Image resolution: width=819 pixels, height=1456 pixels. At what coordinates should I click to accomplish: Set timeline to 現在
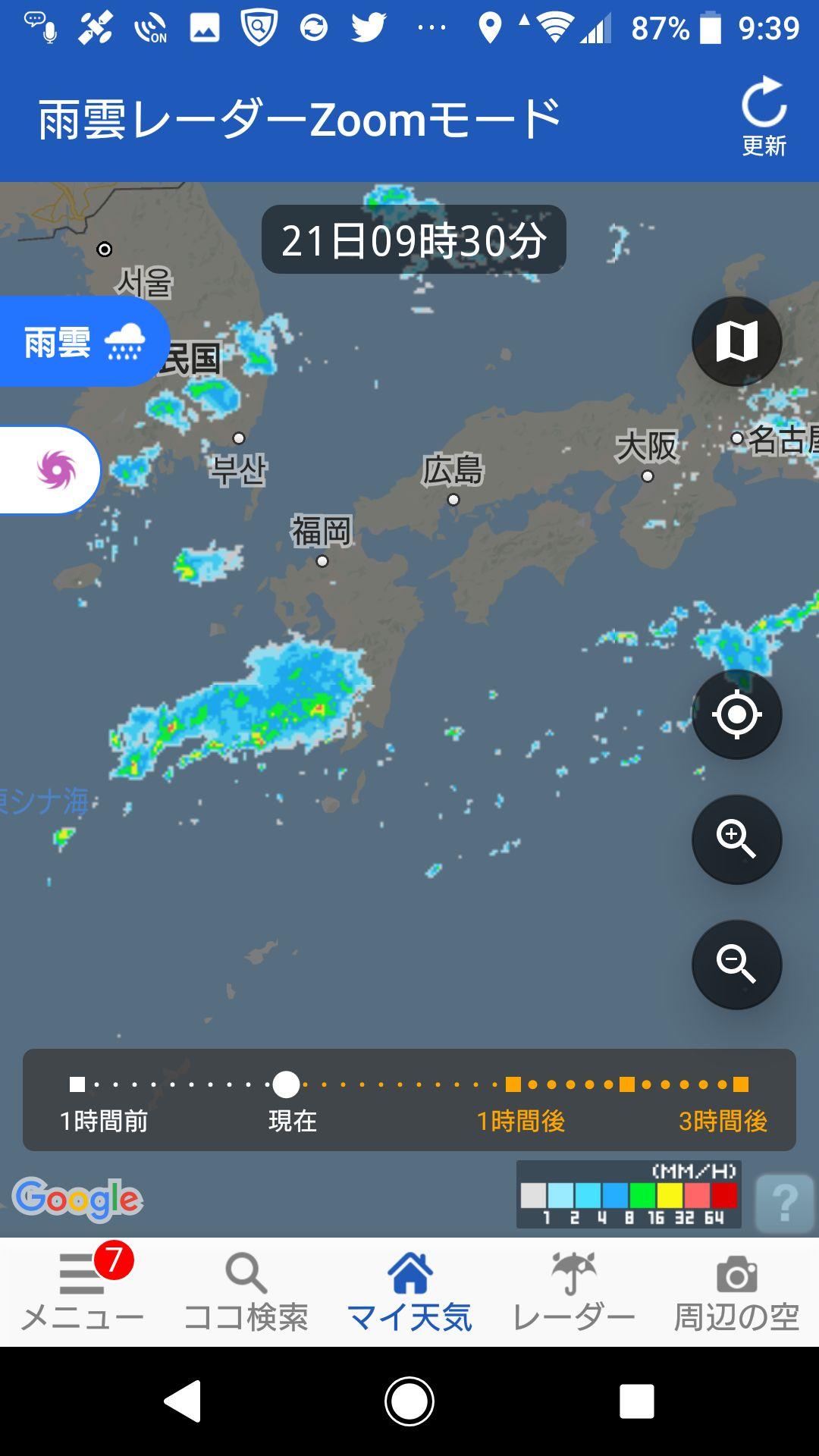click(x=286, y=1085)
